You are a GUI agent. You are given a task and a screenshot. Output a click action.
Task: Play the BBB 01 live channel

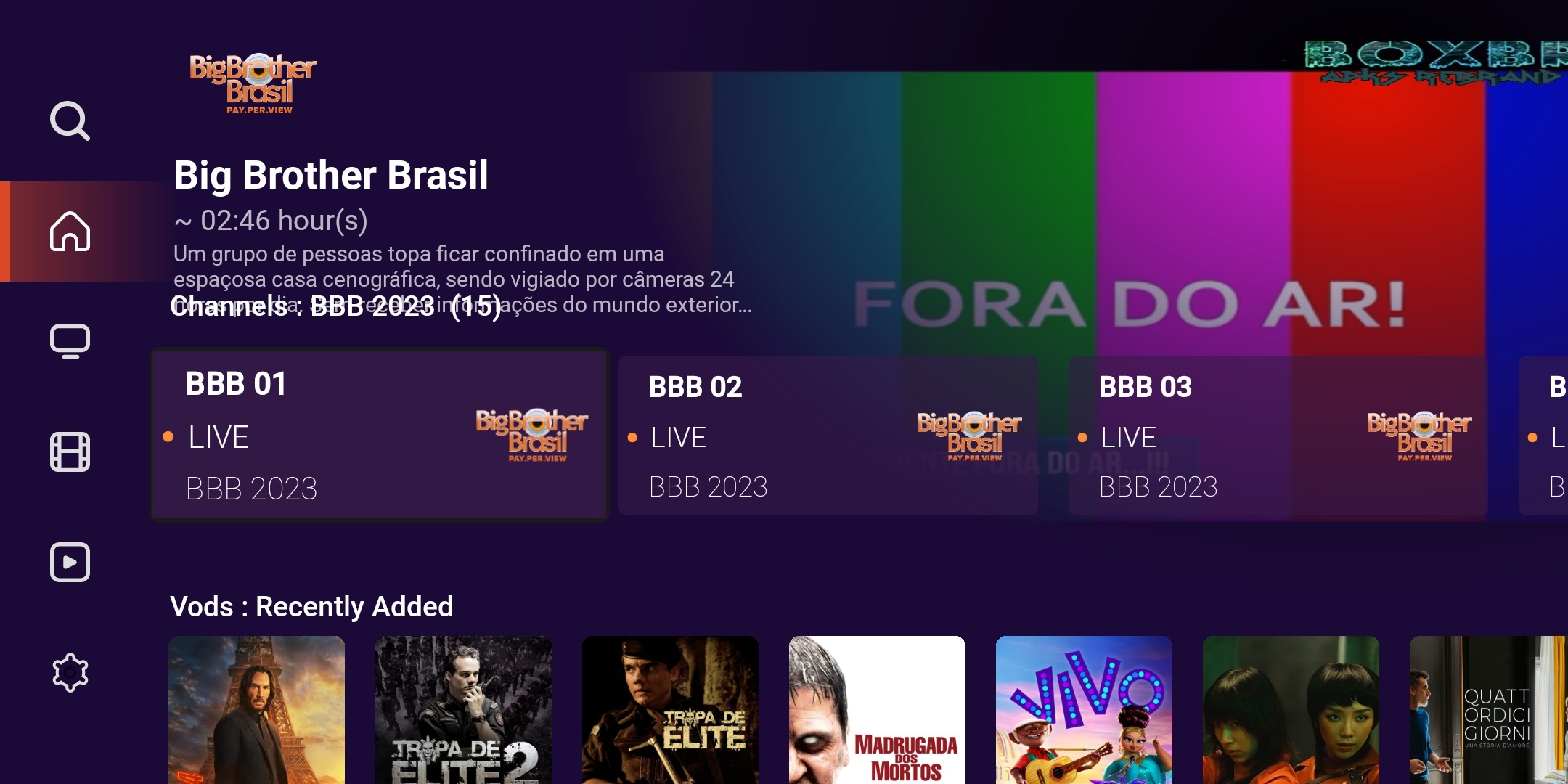coord(379,436)
